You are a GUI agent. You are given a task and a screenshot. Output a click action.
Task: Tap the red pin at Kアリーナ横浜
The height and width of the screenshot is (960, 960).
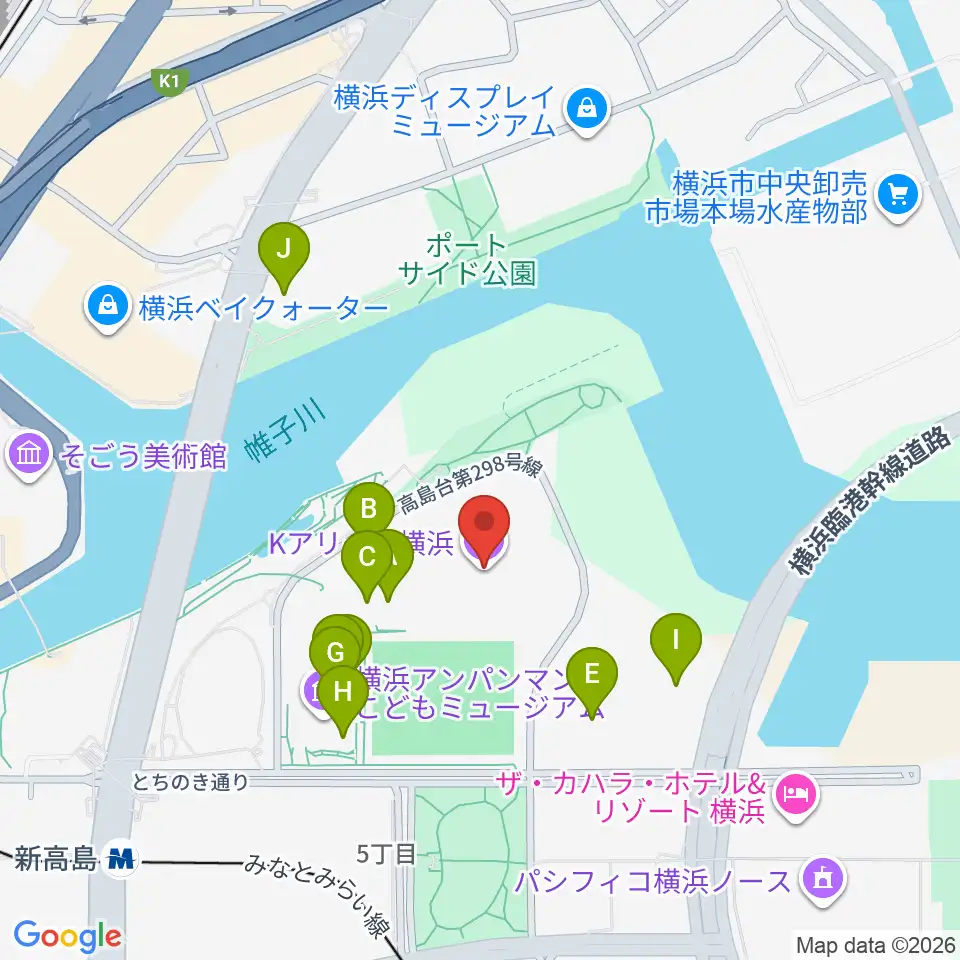(x=485, y=523)
